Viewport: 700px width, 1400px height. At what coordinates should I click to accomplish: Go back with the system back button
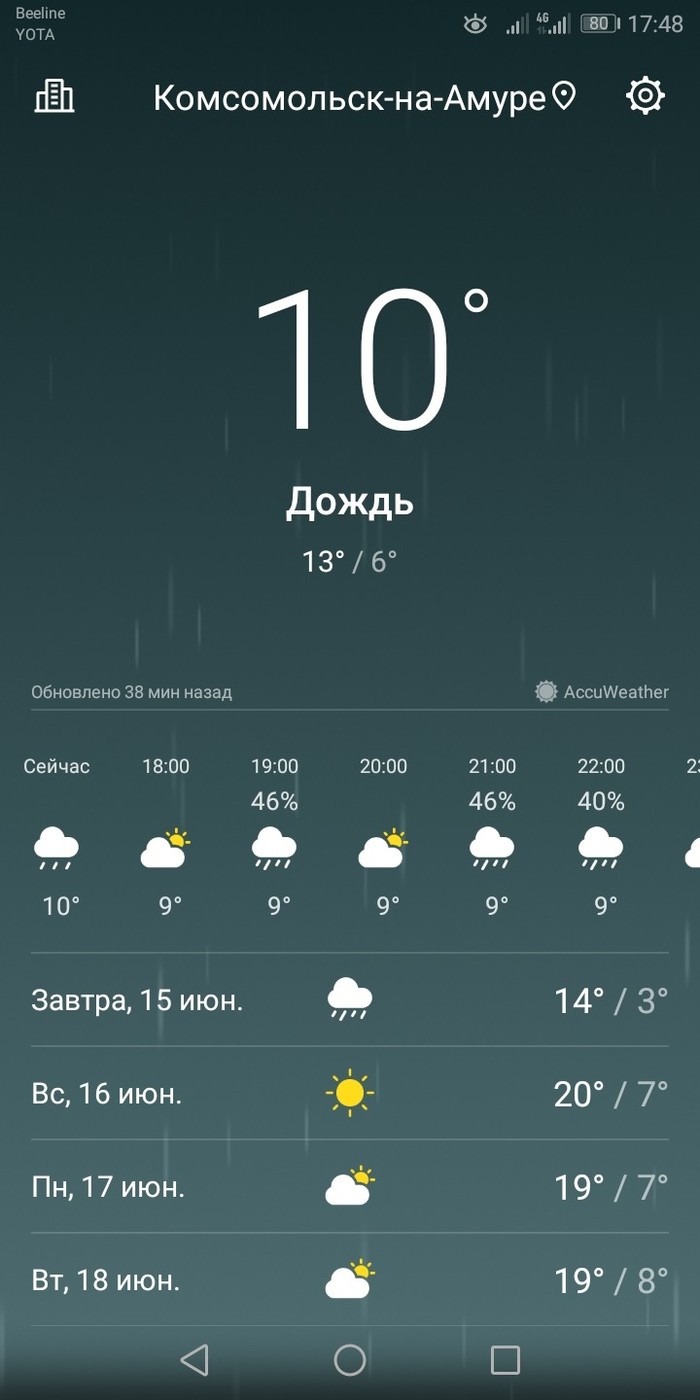tap(194, 1360)
